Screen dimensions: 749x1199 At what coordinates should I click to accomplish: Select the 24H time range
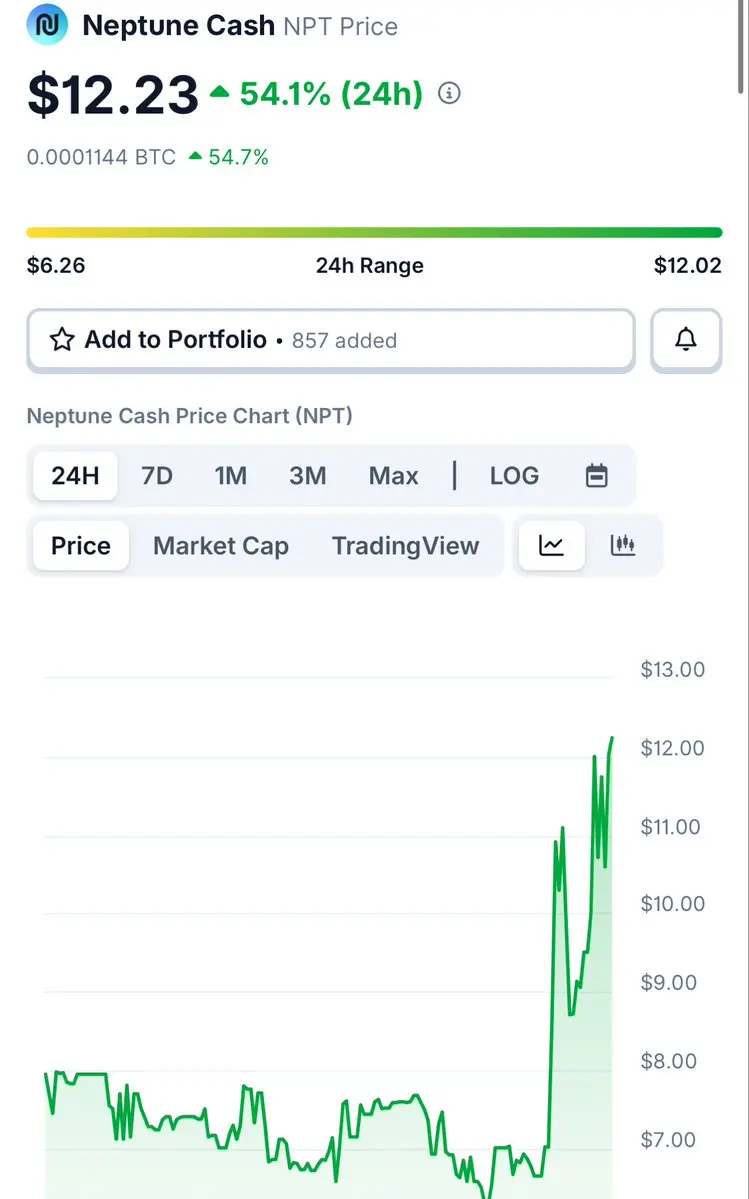pyautogui.click(x=75, y=475)
